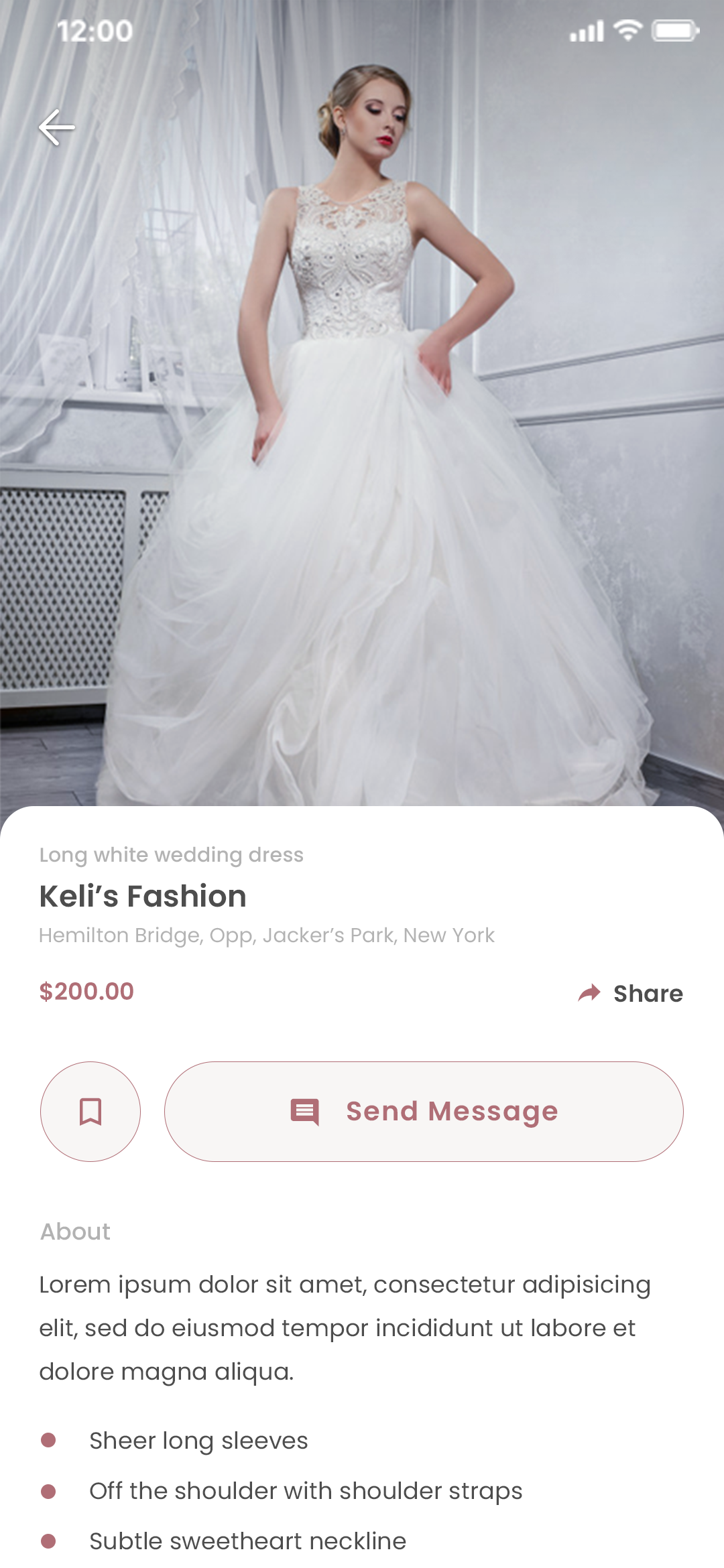Go back using the arrow icon
This screenshot has height=1568, width=724.
point(56,127)
